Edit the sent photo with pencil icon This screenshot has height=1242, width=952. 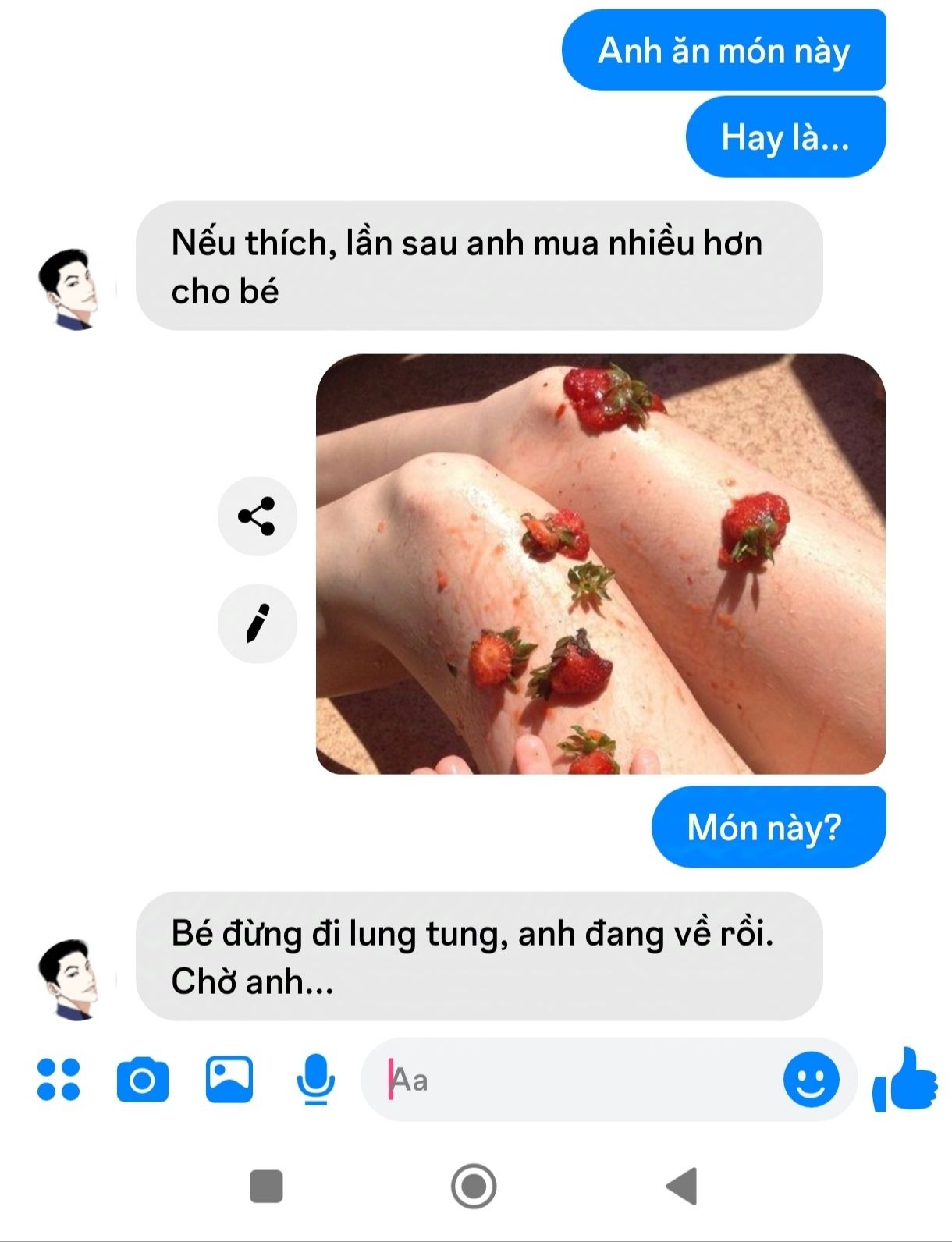(x=257, y=624)
